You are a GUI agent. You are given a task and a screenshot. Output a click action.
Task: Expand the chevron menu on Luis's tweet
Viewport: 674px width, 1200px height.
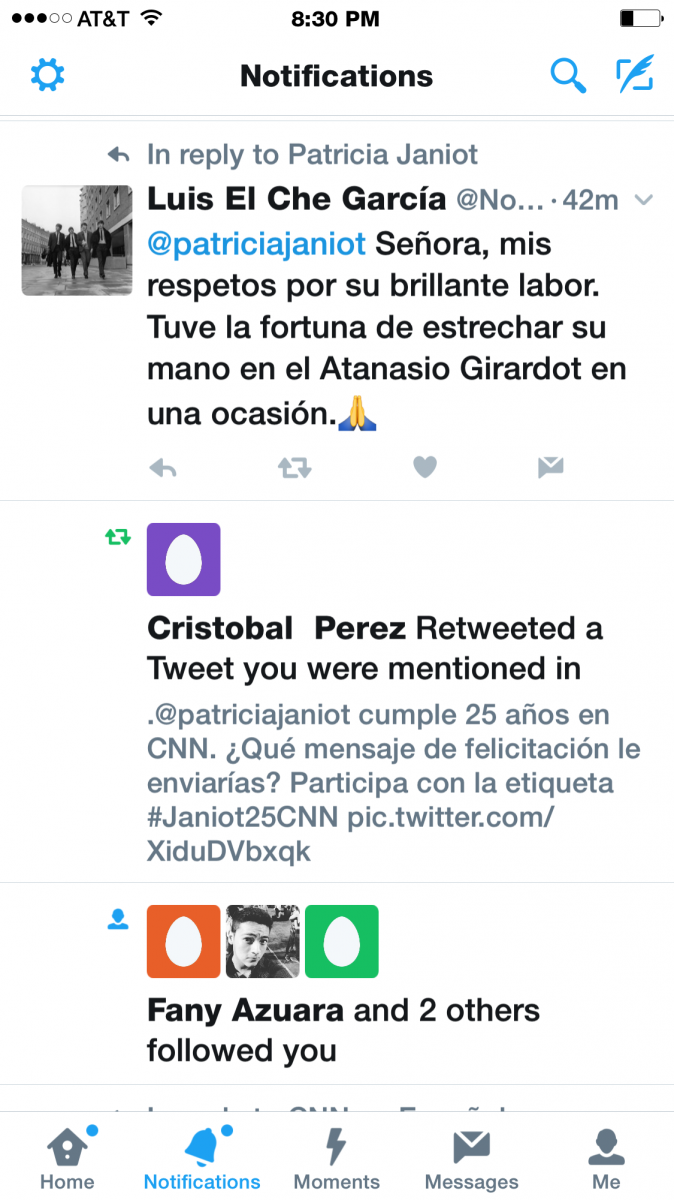(x=644, y=200)
